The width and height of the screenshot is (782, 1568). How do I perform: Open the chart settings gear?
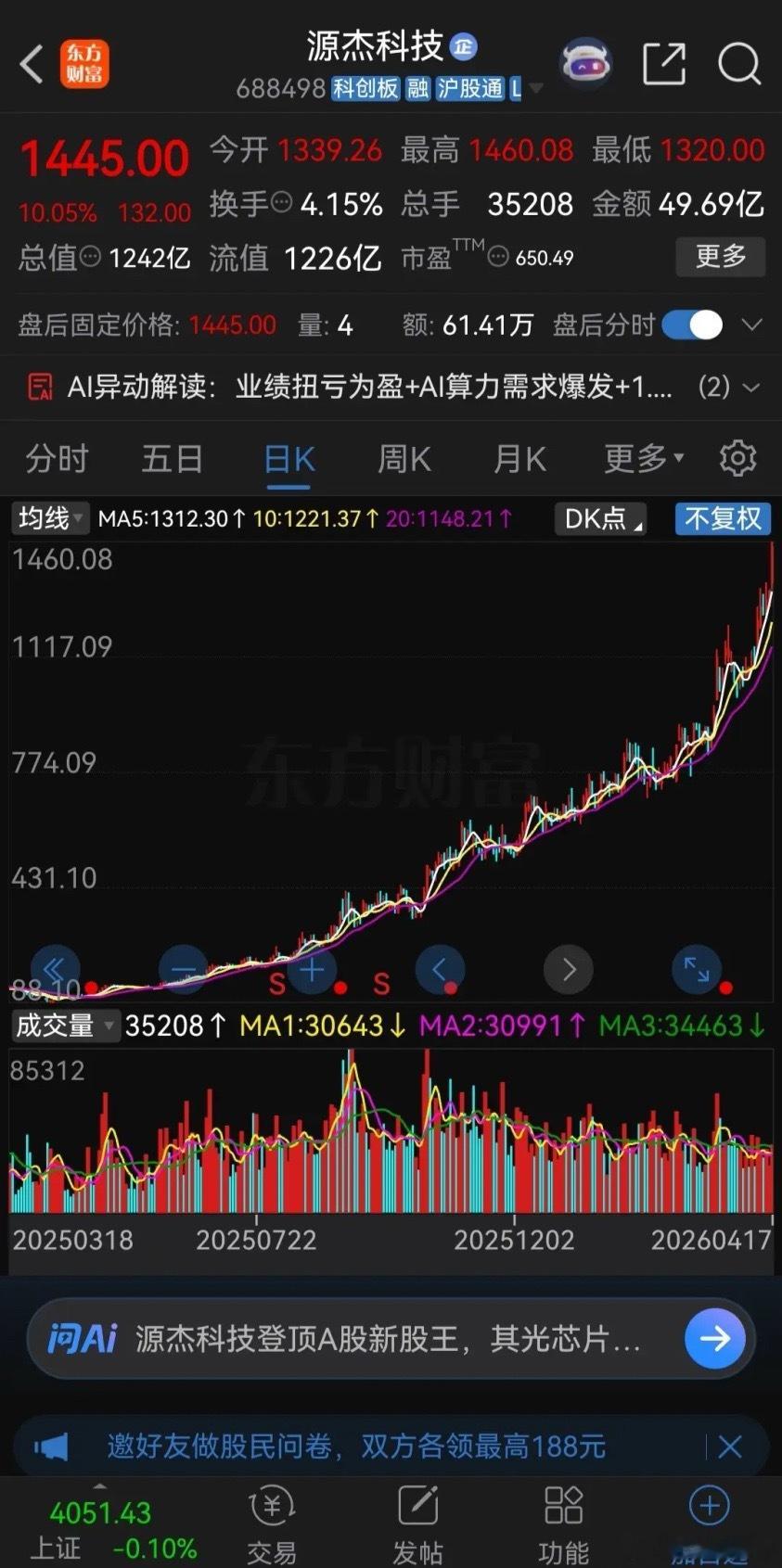click(x=737, y=458)
